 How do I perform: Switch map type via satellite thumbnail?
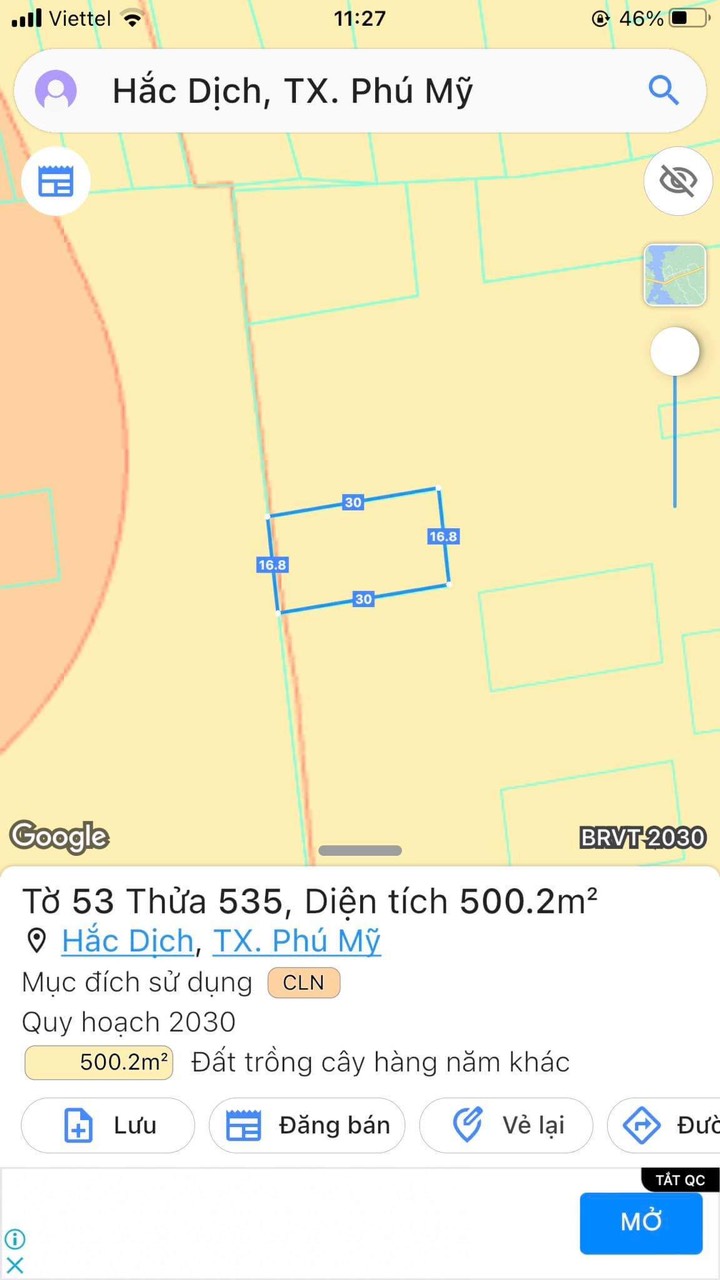point(675,275)
